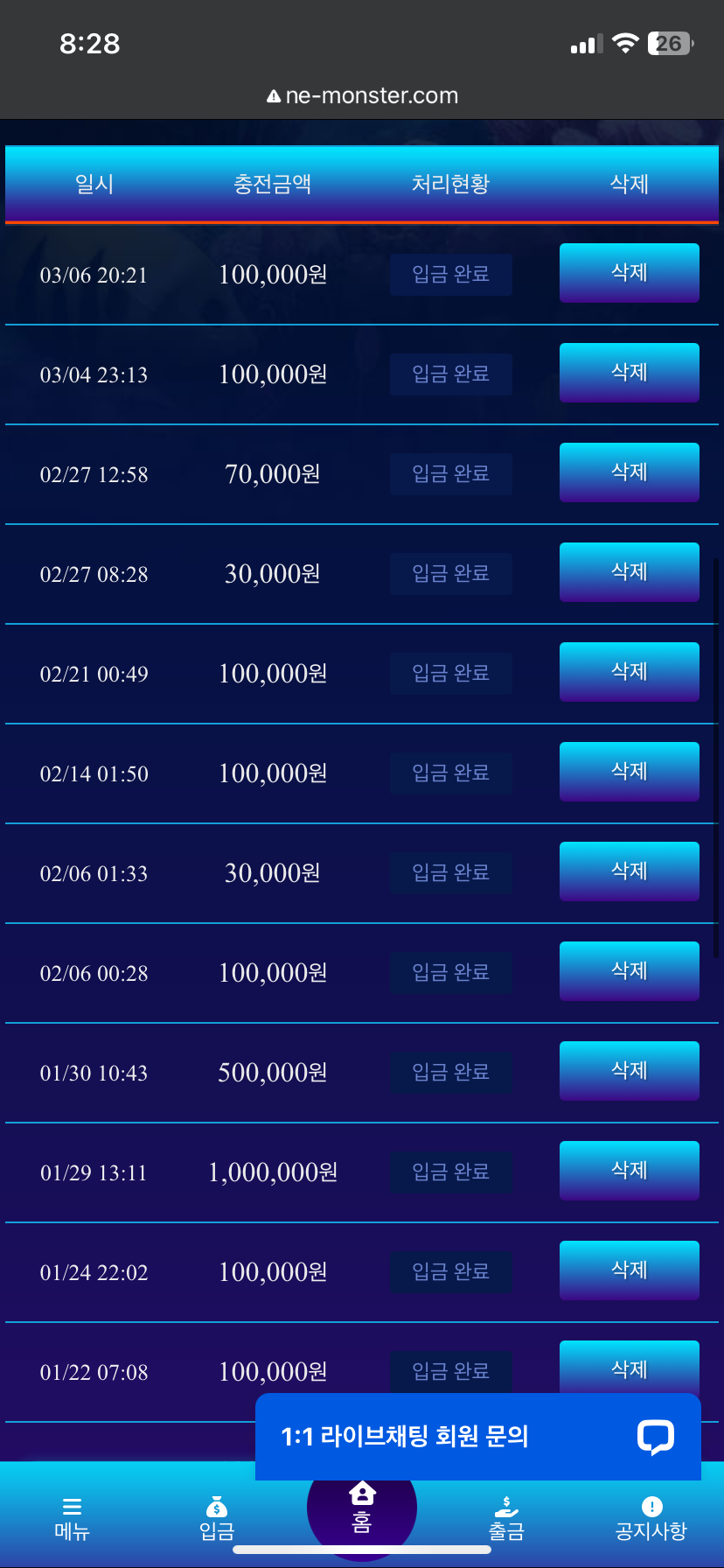Remove the 01/24 22:02 deposit entry
Viewport: 724px width, 1568px height.
630,1270
